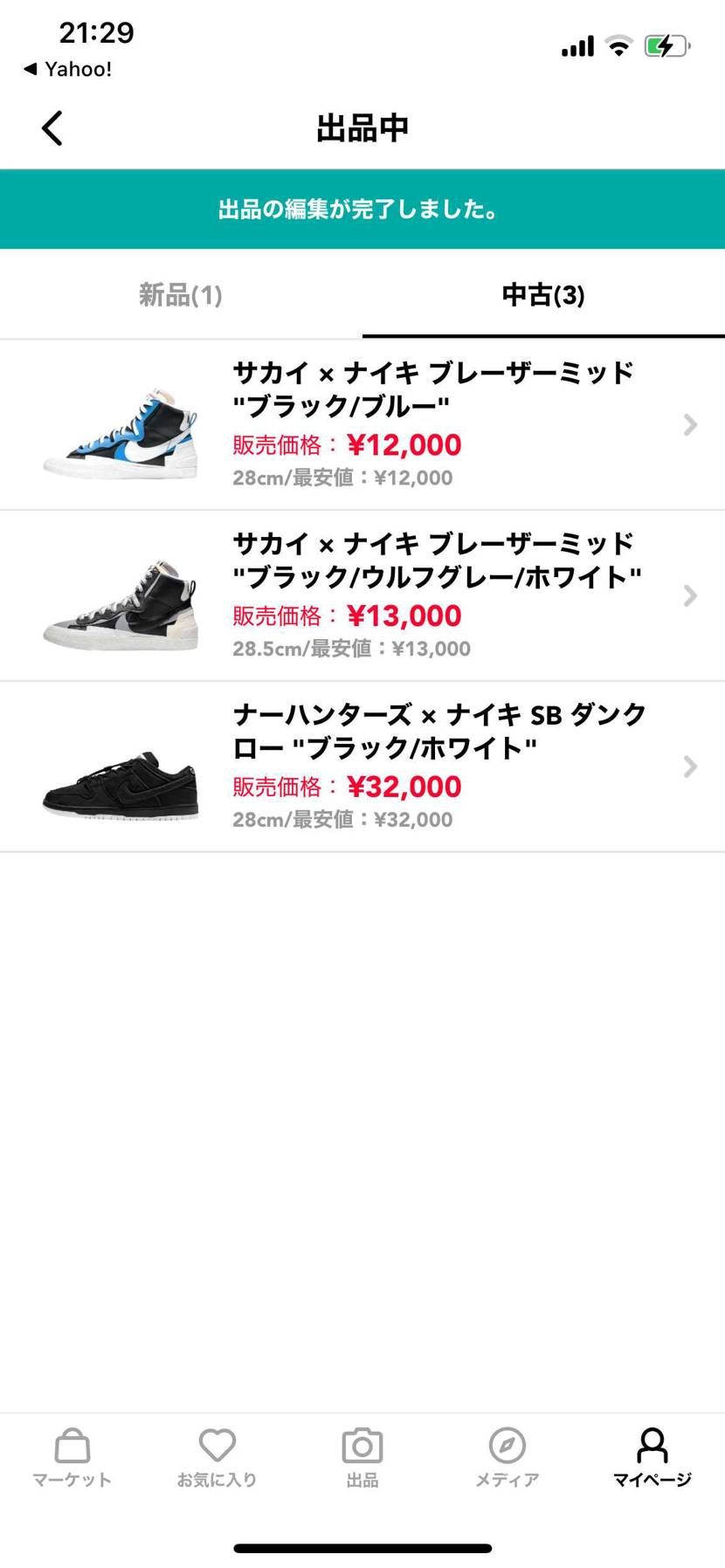
Task: Switch to the マーケット tab
Action: pyautogui.click(x=72, y=1458)
